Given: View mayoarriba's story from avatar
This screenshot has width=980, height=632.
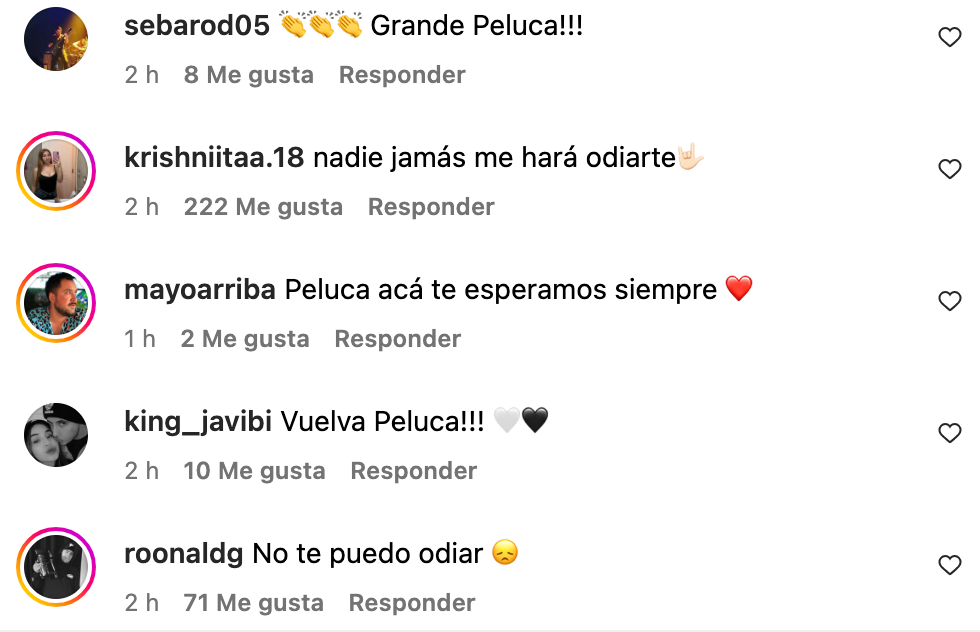Looking at the screenshot, I should pos(55,302).
